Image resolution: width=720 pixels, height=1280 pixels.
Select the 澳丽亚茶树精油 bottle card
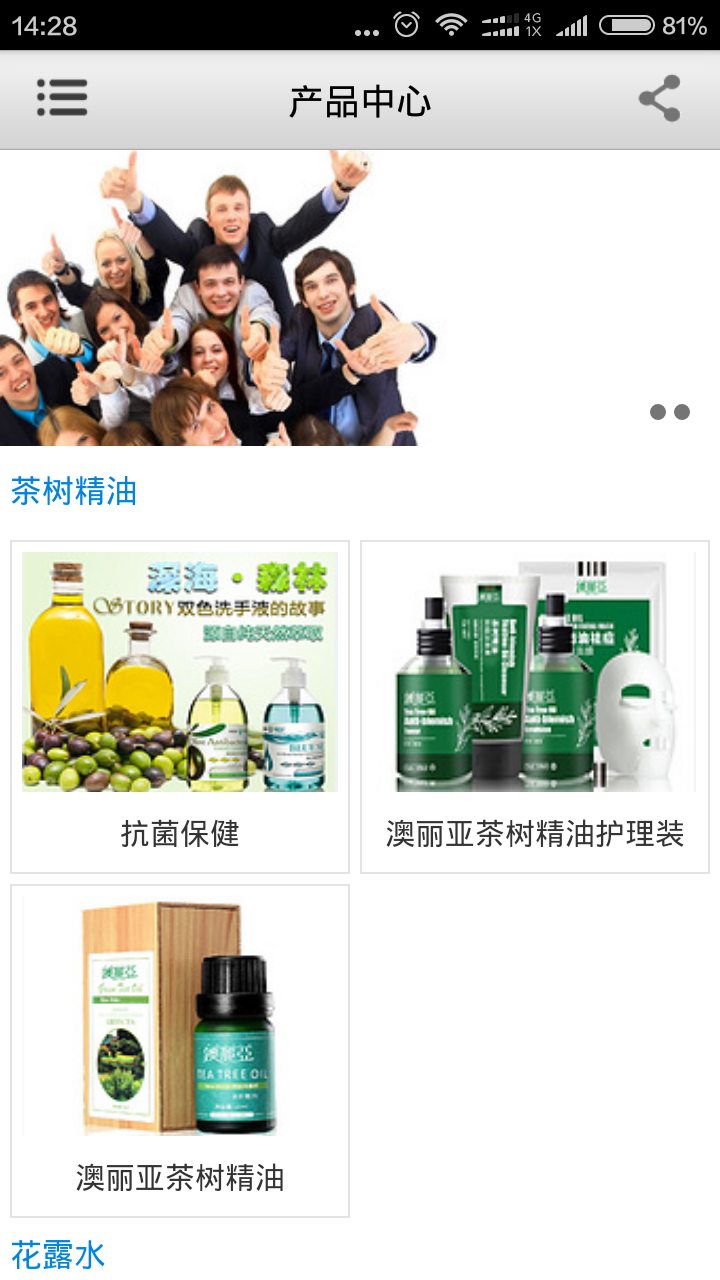[180, 1050]
